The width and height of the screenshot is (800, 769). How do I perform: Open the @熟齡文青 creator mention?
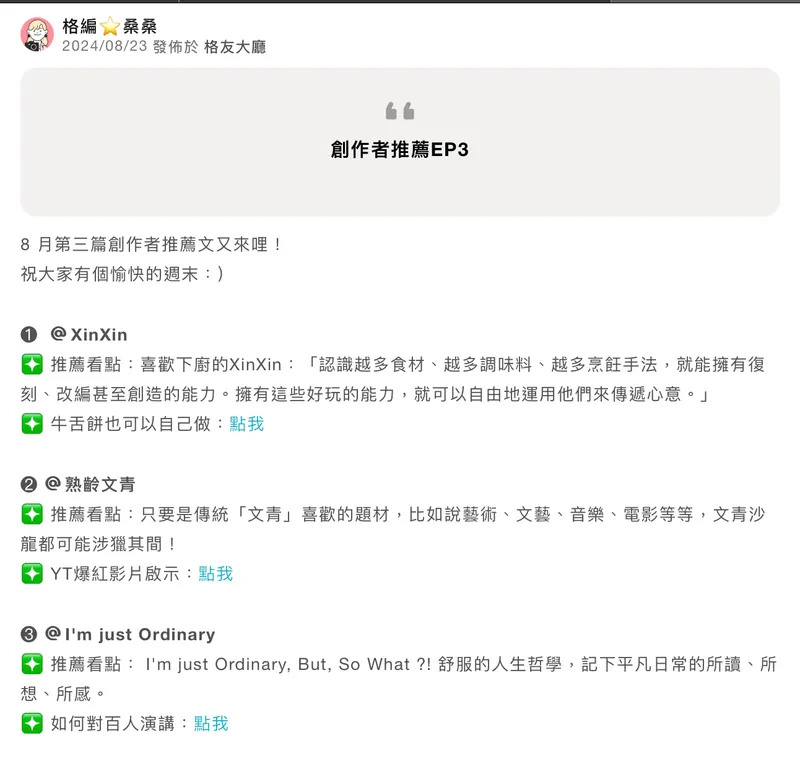coord(90,484)
